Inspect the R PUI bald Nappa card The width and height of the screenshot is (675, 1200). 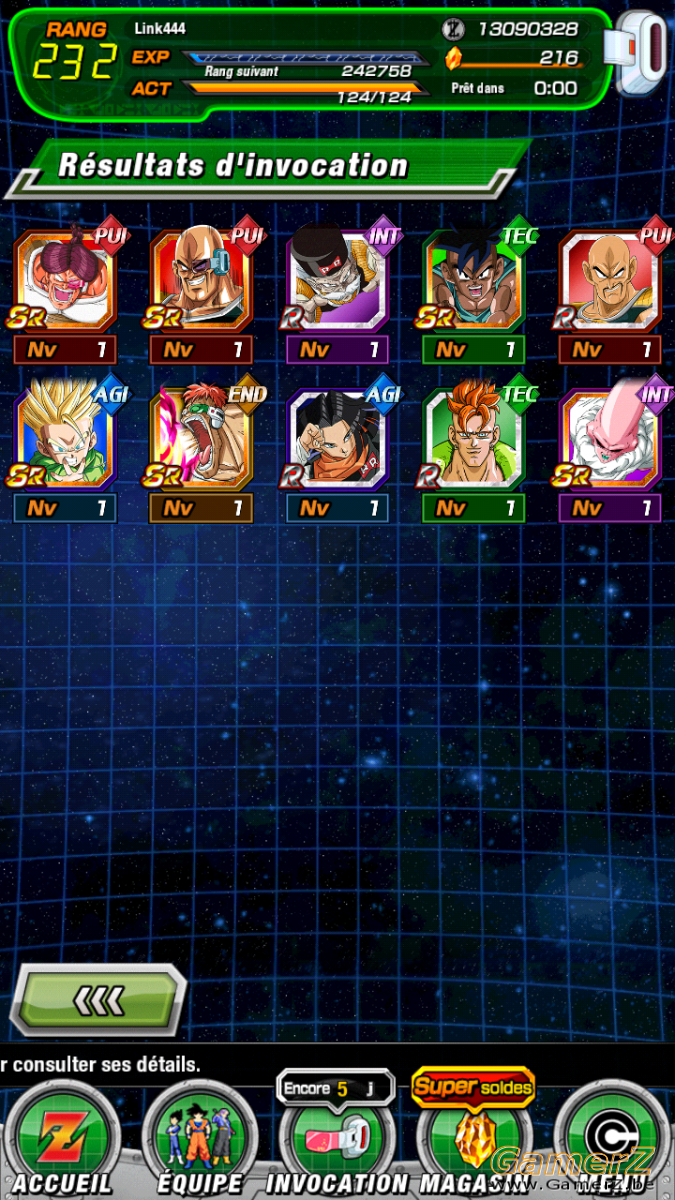(x=610, y=280)
